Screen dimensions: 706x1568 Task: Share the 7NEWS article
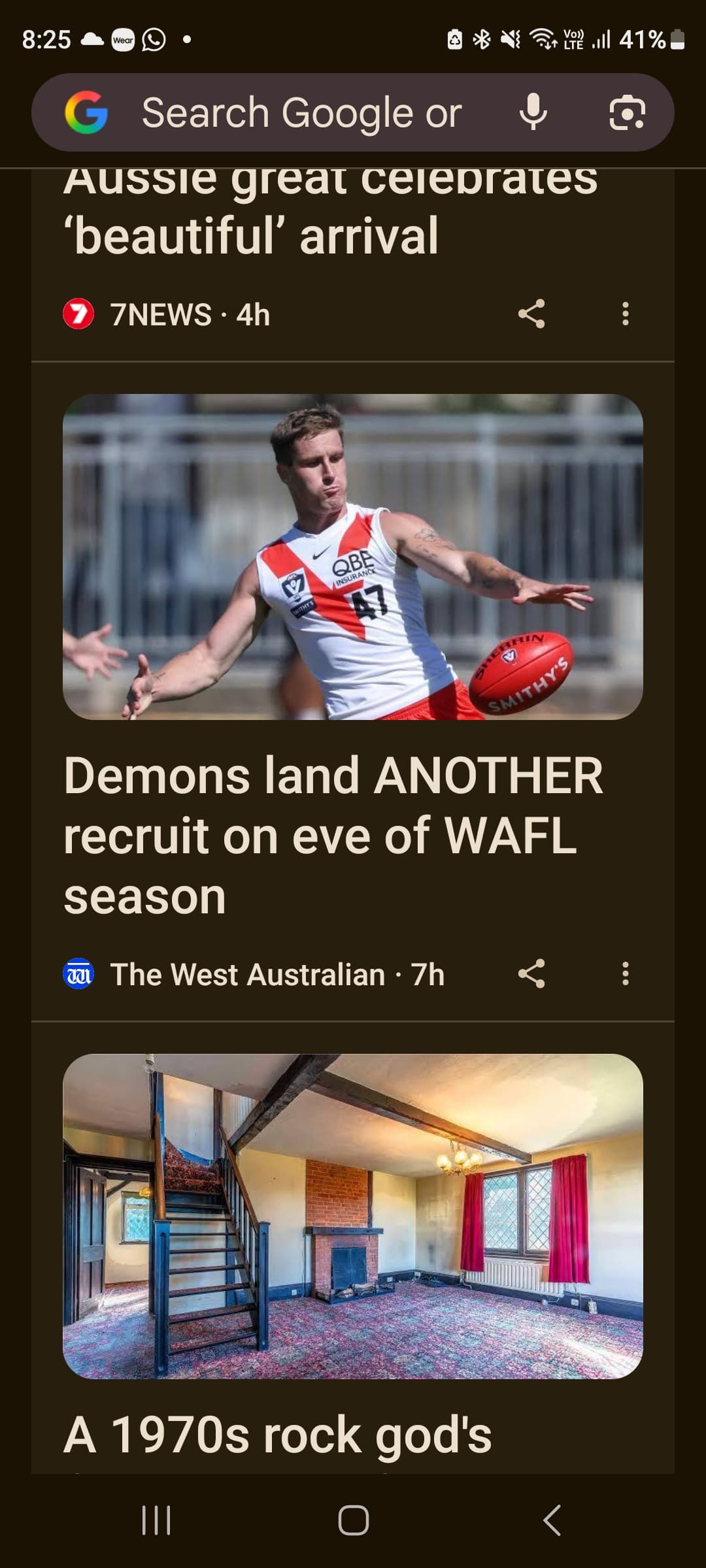(531, 314)
